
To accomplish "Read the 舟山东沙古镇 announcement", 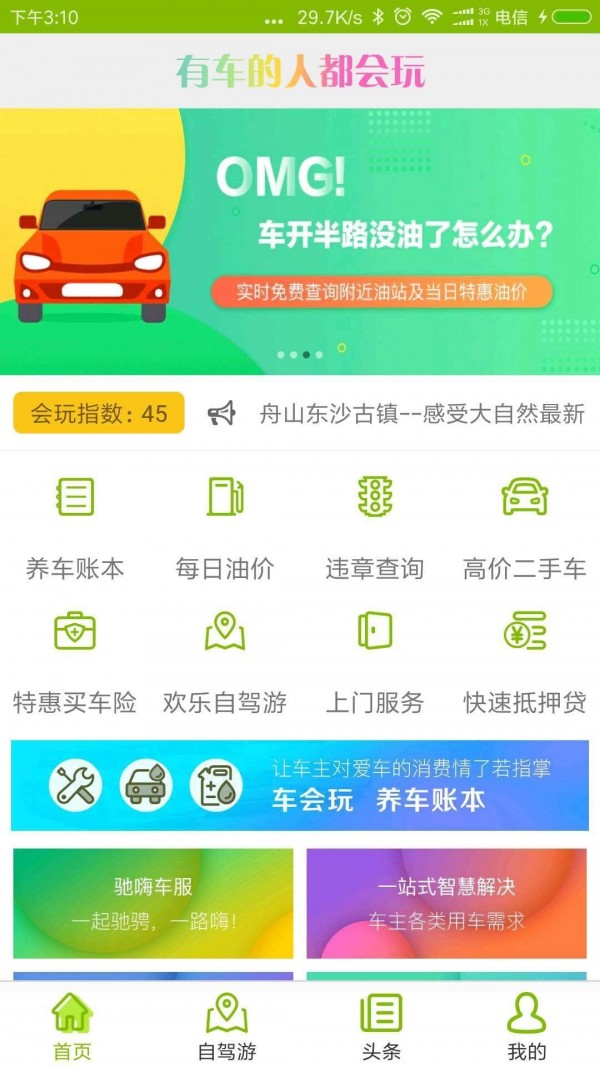I will click(420, 413).
